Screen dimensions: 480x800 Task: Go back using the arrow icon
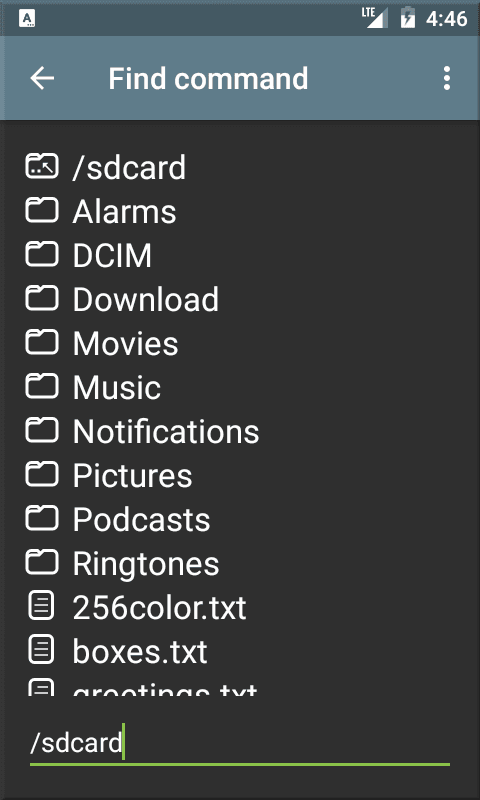click(42, 79)
